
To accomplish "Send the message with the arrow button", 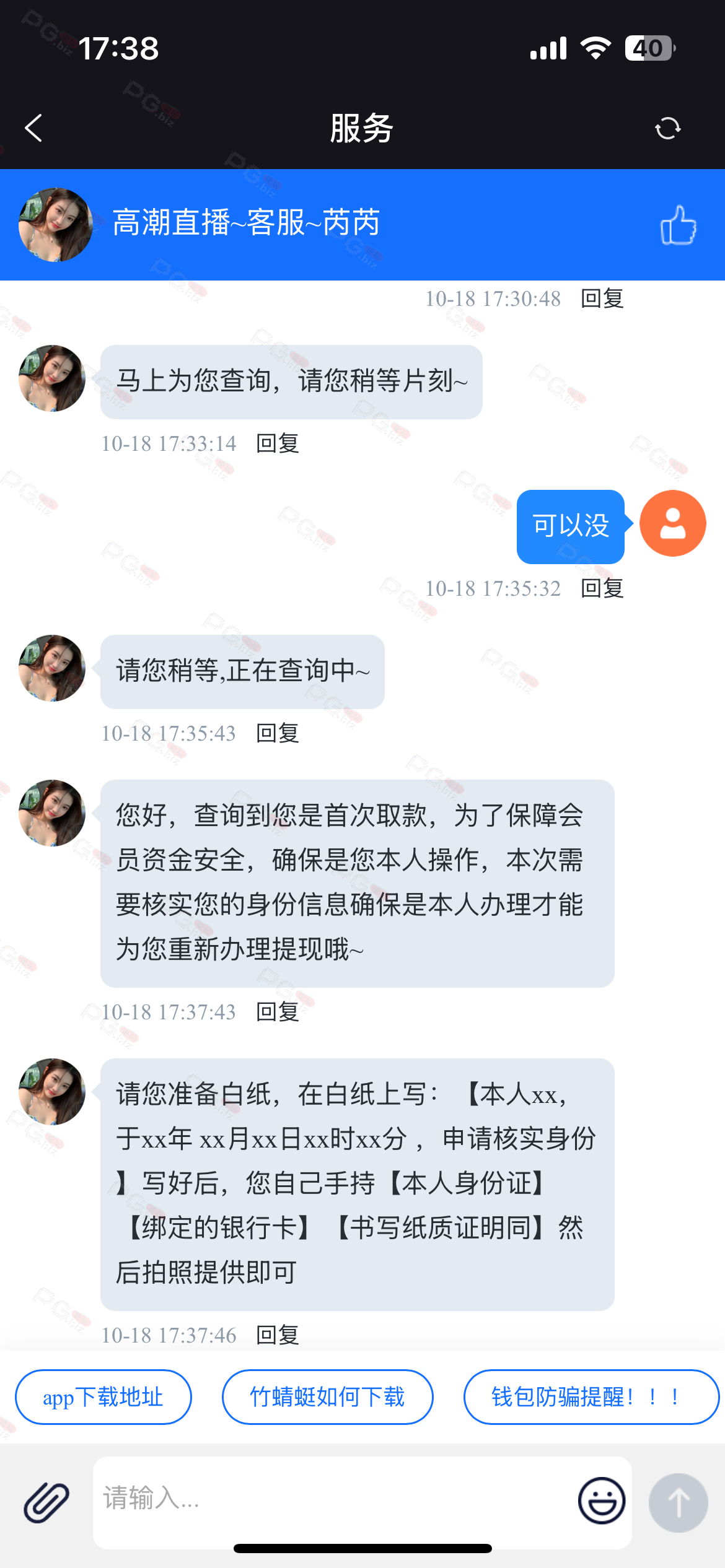I will point(678,1502).
